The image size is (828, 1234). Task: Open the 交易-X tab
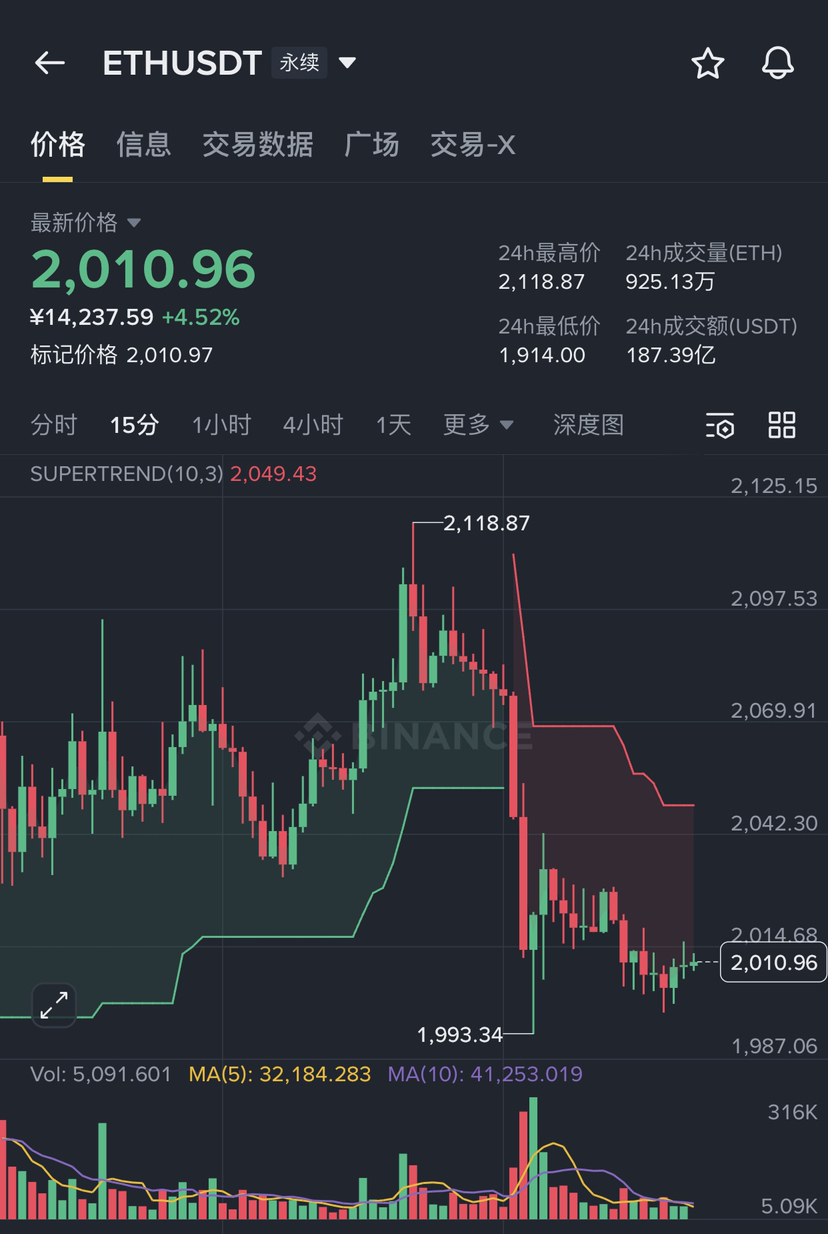(x=472, y=145)
